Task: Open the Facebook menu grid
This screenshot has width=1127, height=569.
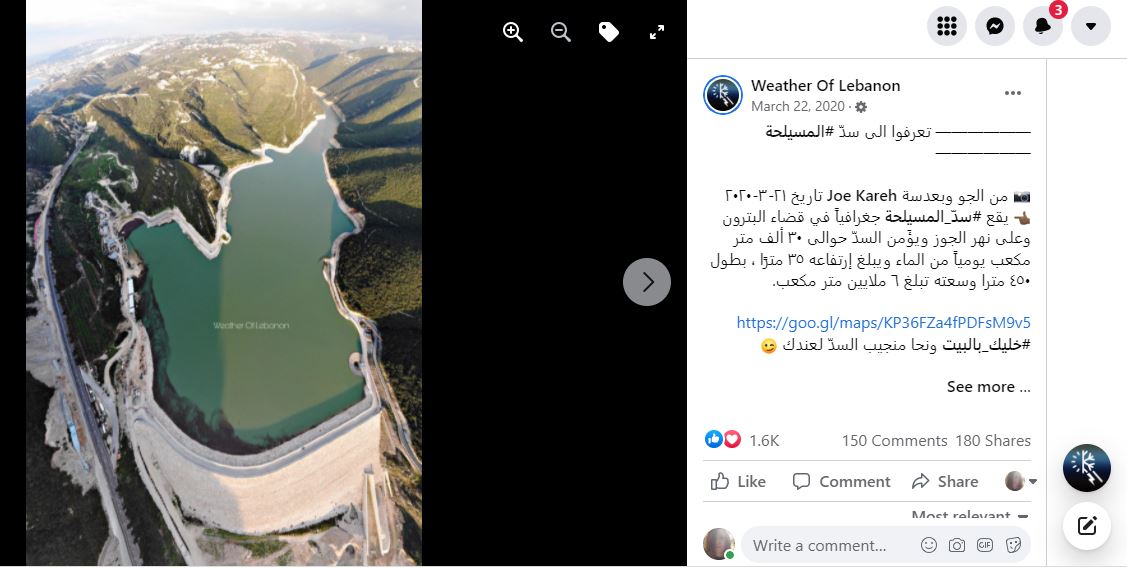Action: [x=947, y=27]
